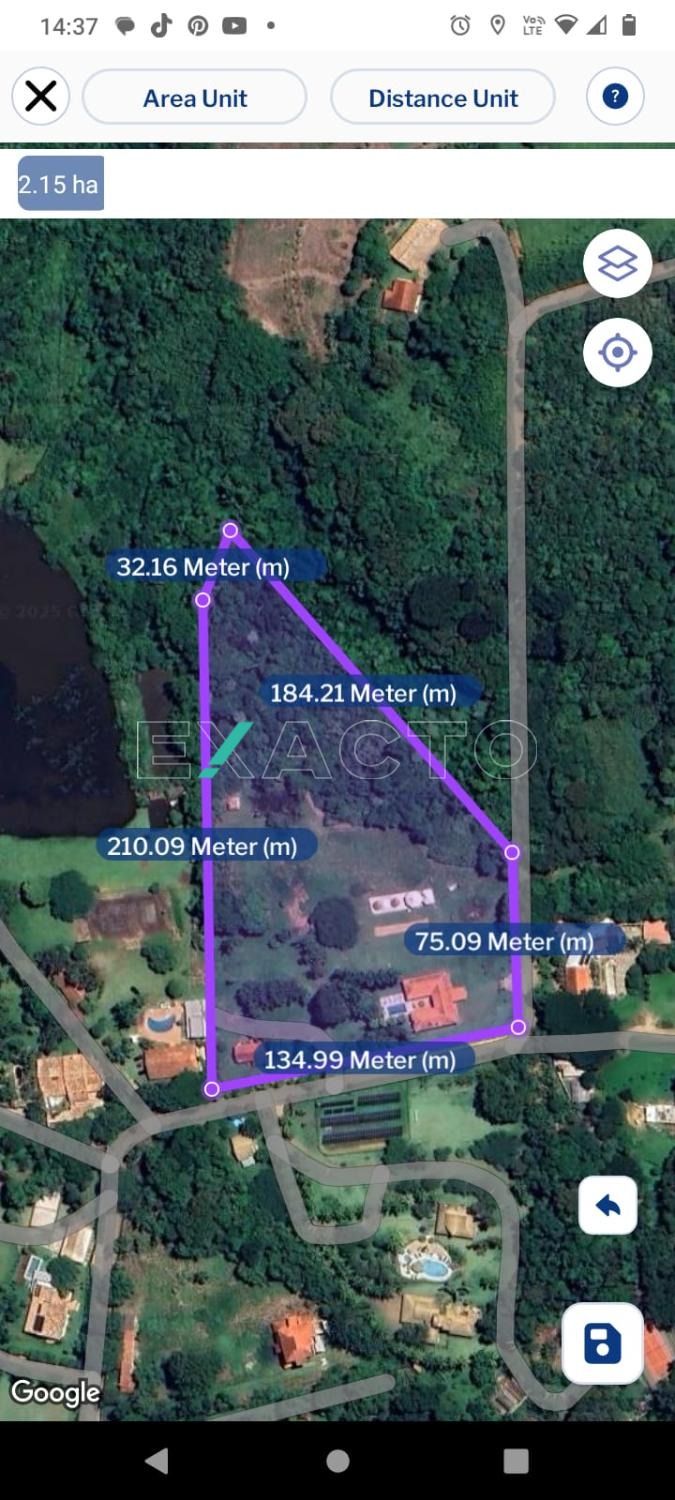Center map on my current location
The height and width of the screenshot is (1500, 675).
[x=617, y=352]
